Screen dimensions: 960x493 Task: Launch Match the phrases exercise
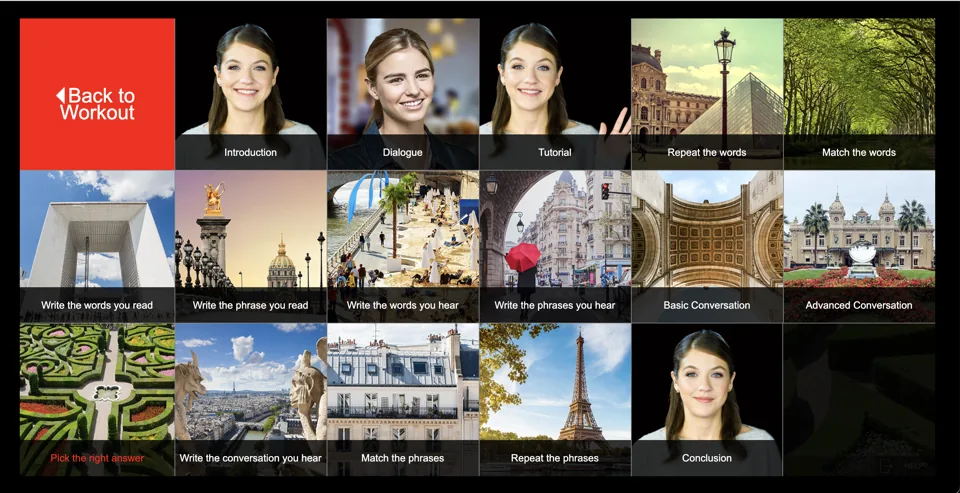402,398
